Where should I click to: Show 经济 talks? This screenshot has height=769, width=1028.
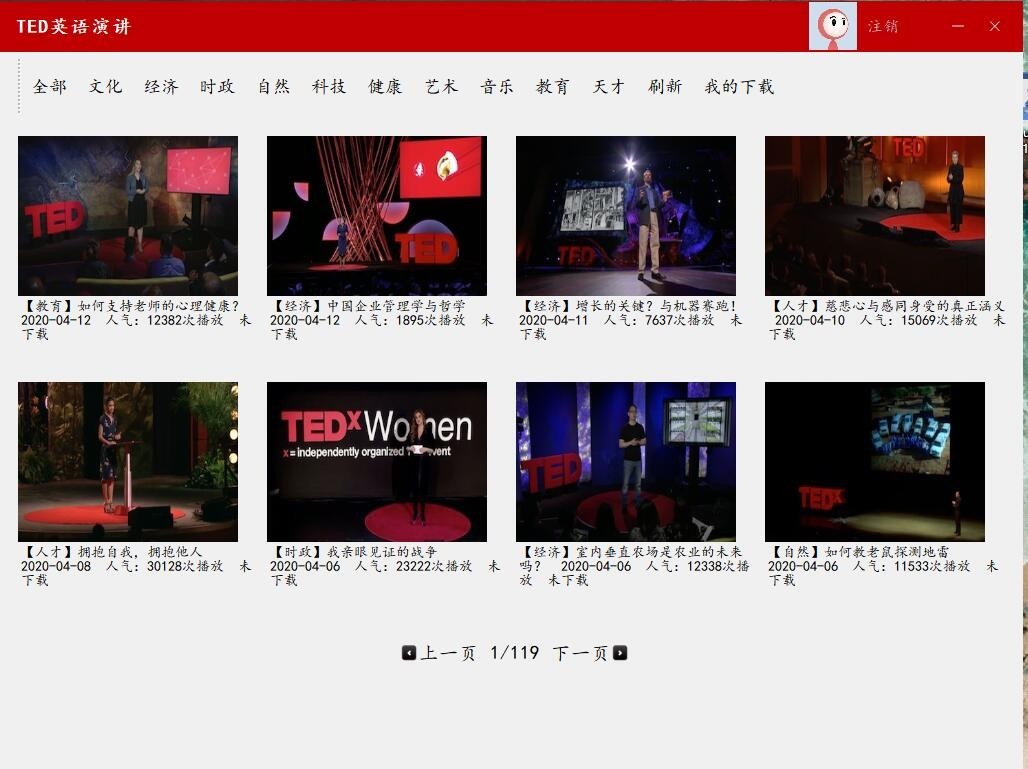point(161,87)
